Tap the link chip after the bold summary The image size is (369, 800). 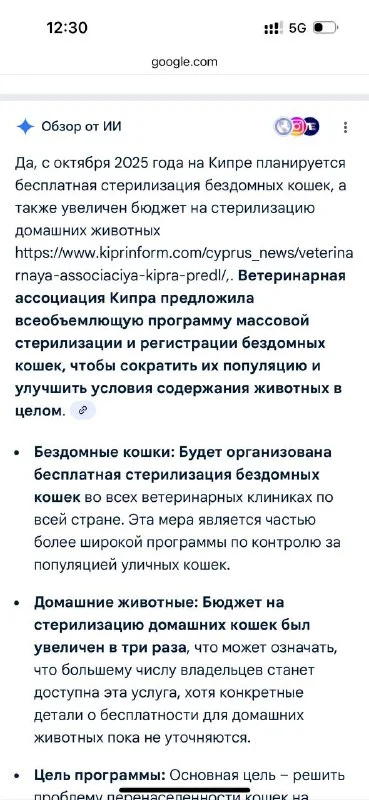[x=83, y=410]
